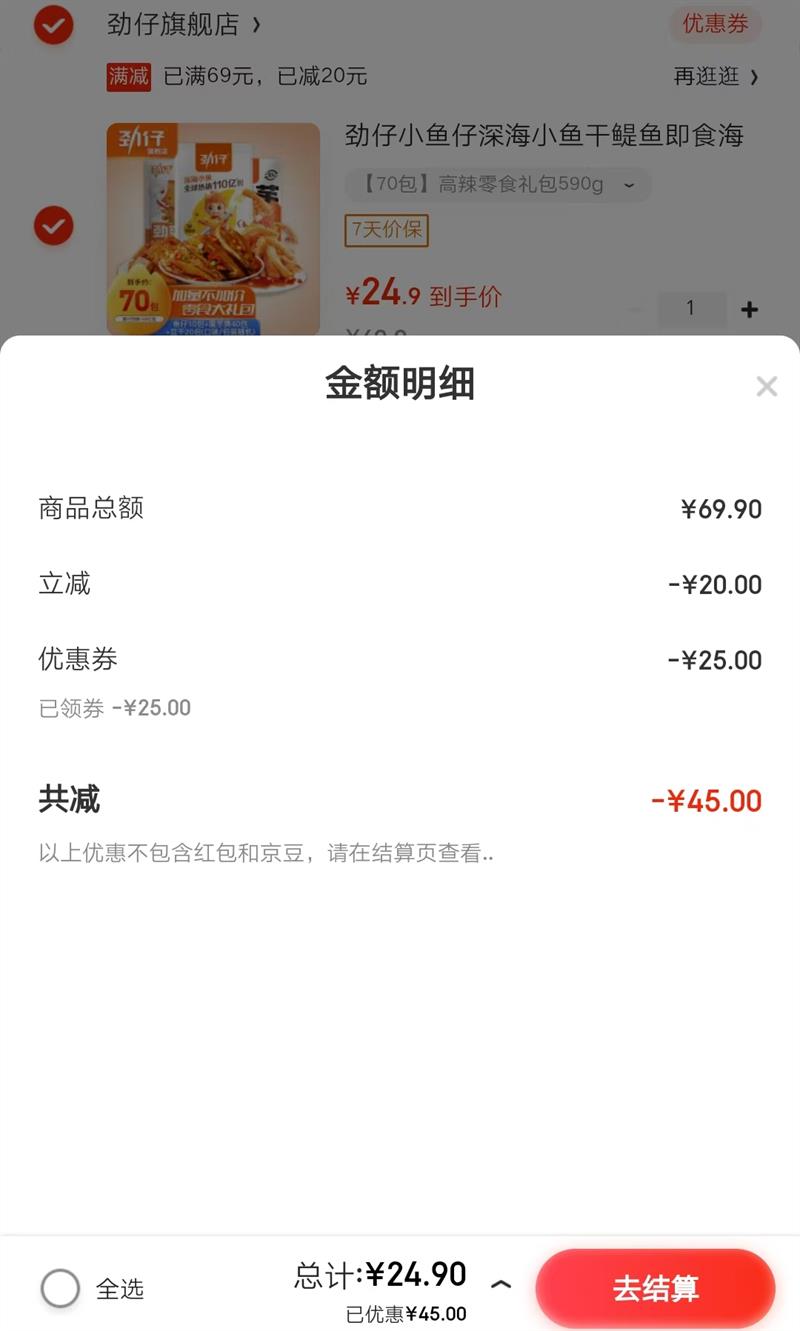Close the 金额明细 price detail popup

(x=766, y=386)
